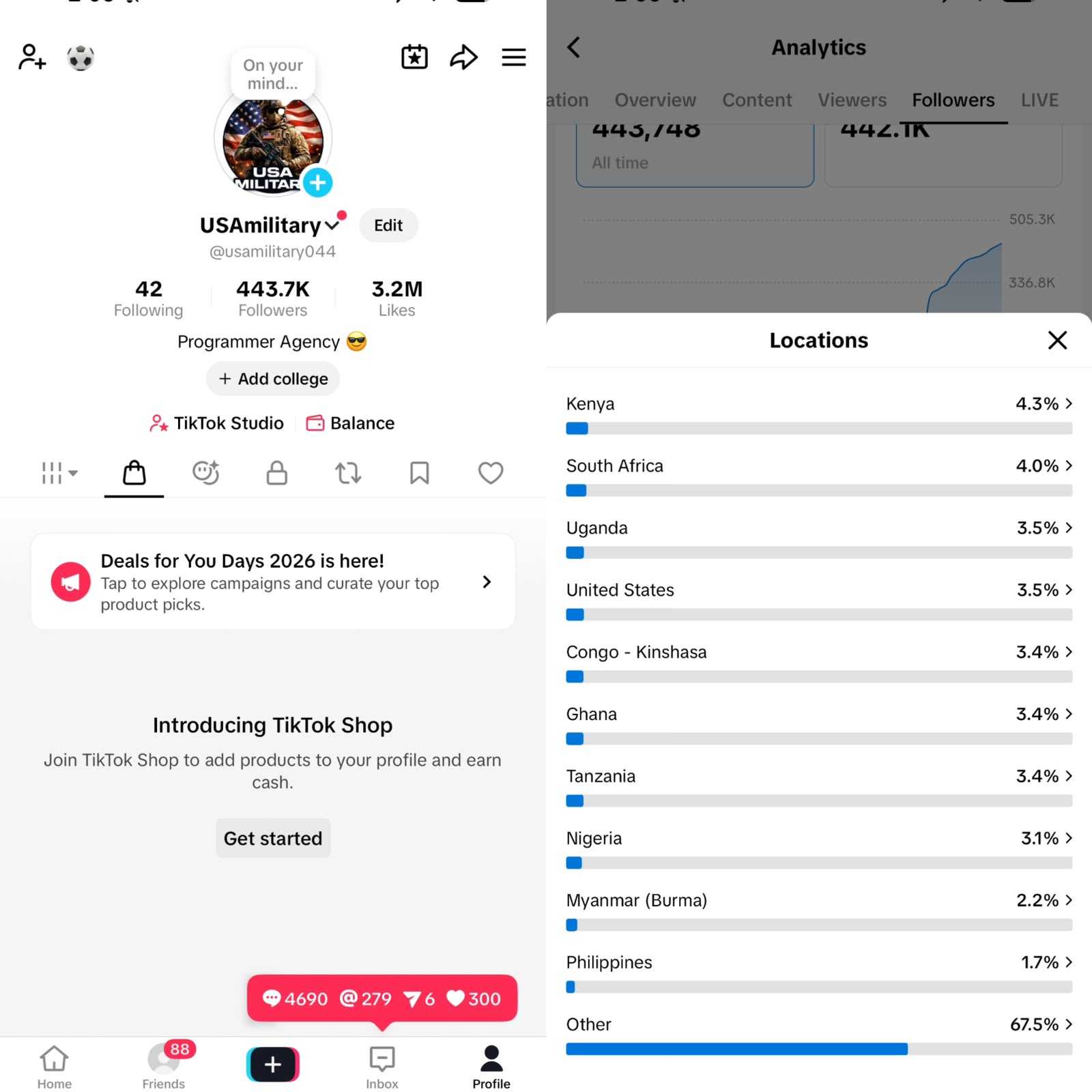This screenshot has height=1092, width=1092.
Task: Switch to the liked videos heart tab
Action: [490, 473]
